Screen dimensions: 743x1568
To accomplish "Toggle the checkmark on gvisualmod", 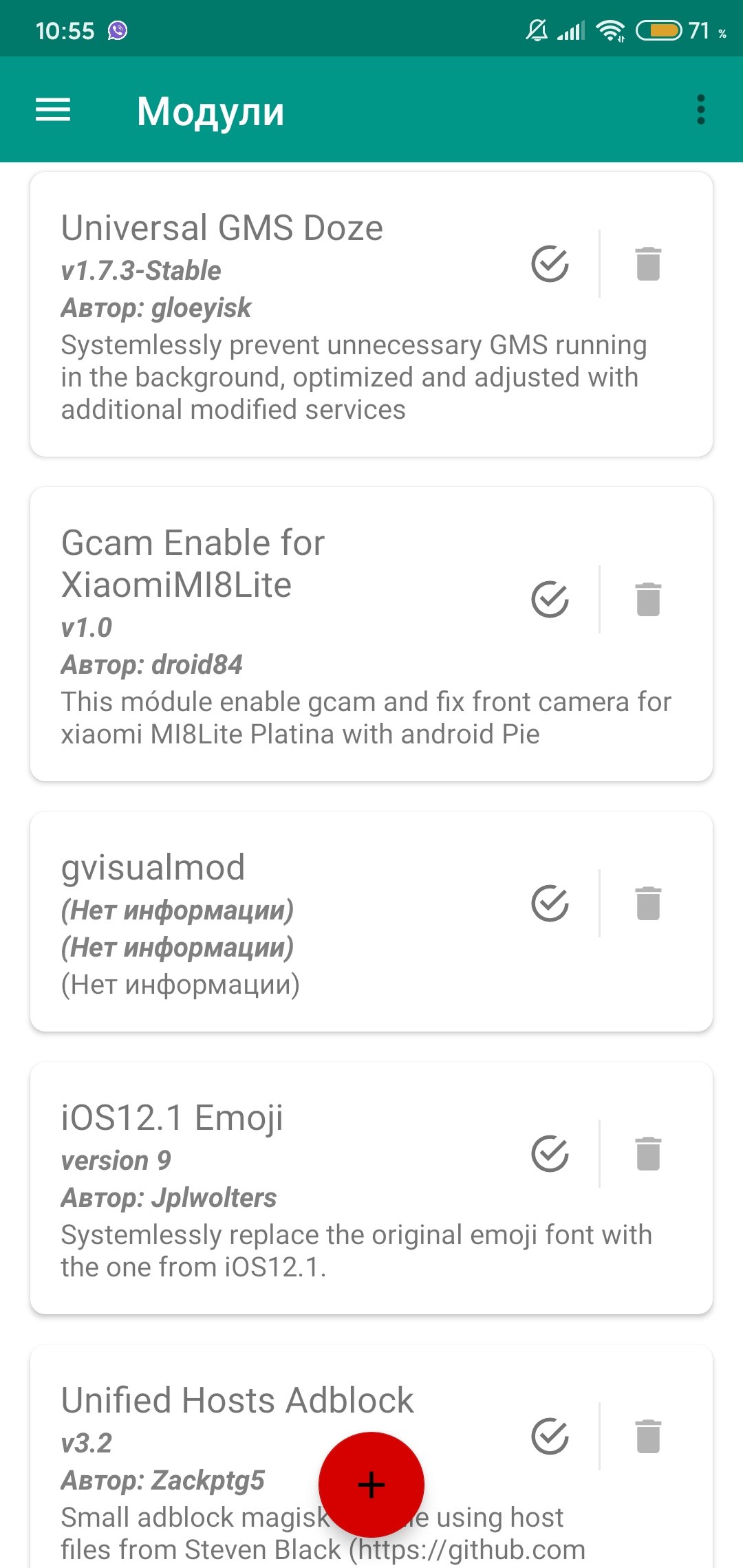I will [x=550, y=903].
